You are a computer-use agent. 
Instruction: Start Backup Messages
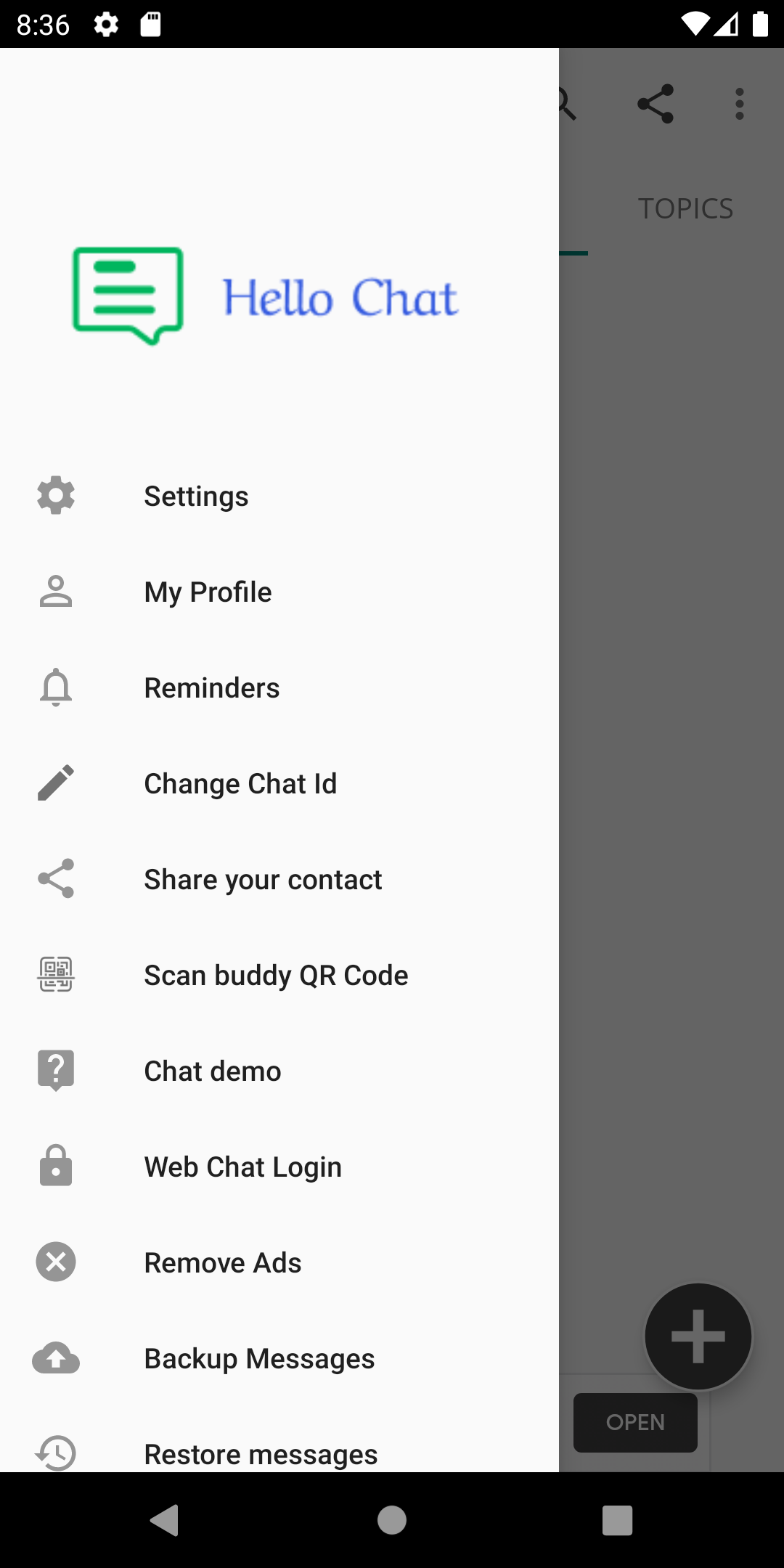(279, 1359)
